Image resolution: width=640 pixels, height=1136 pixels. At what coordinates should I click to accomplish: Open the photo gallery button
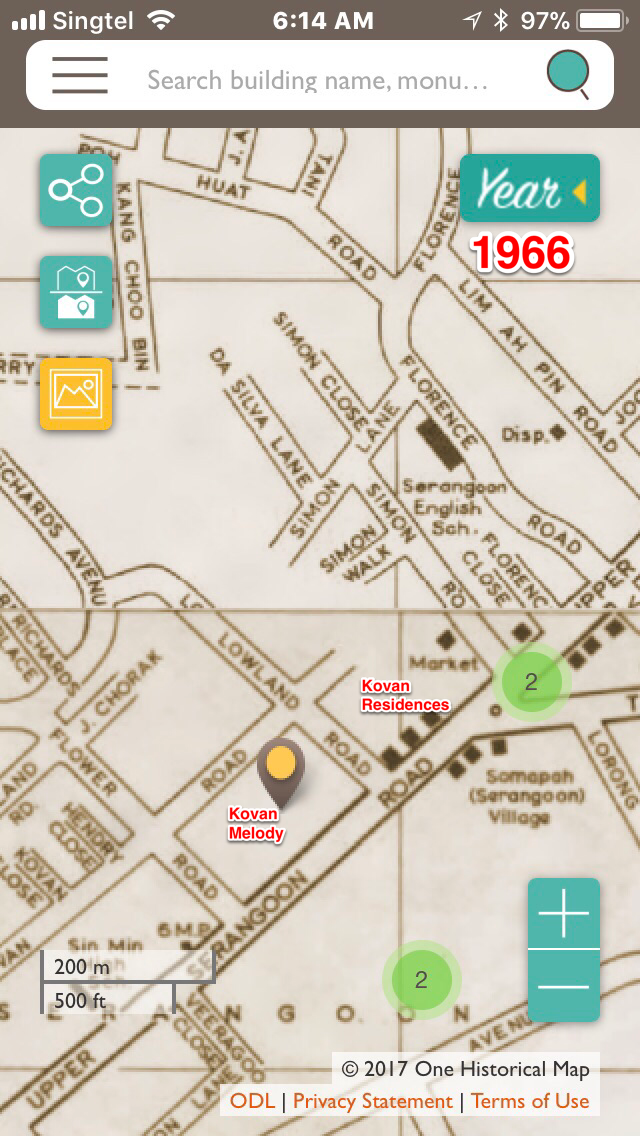click(76, 394)
